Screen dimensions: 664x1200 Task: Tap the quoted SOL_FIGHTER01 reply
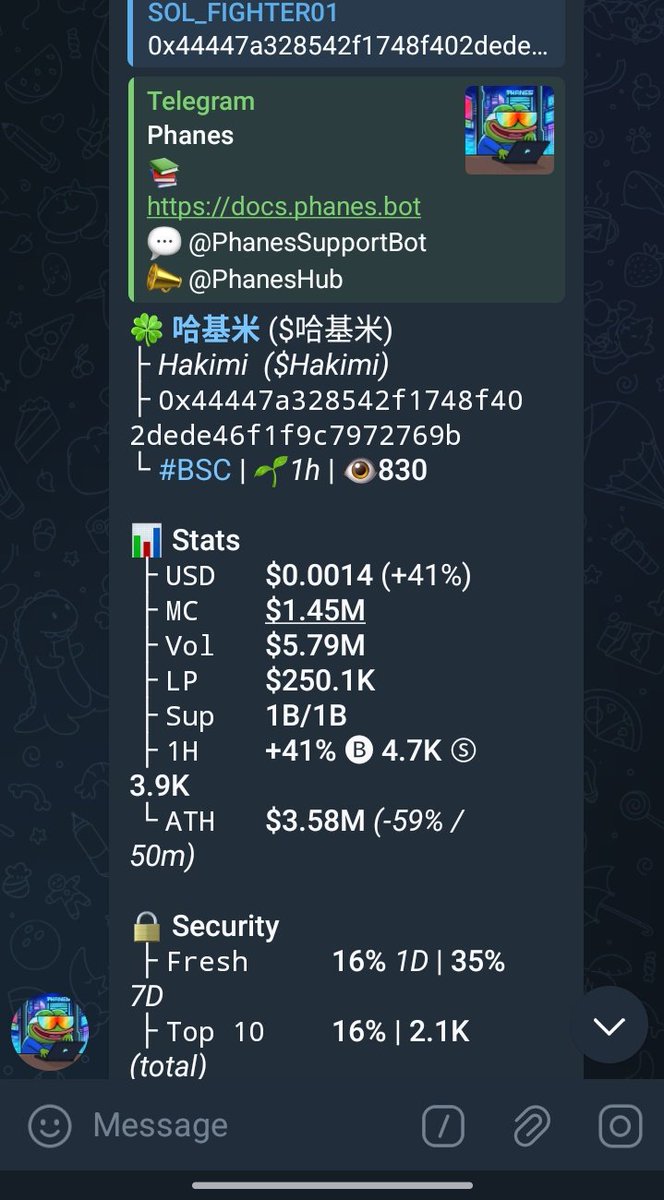coord(345,30)
